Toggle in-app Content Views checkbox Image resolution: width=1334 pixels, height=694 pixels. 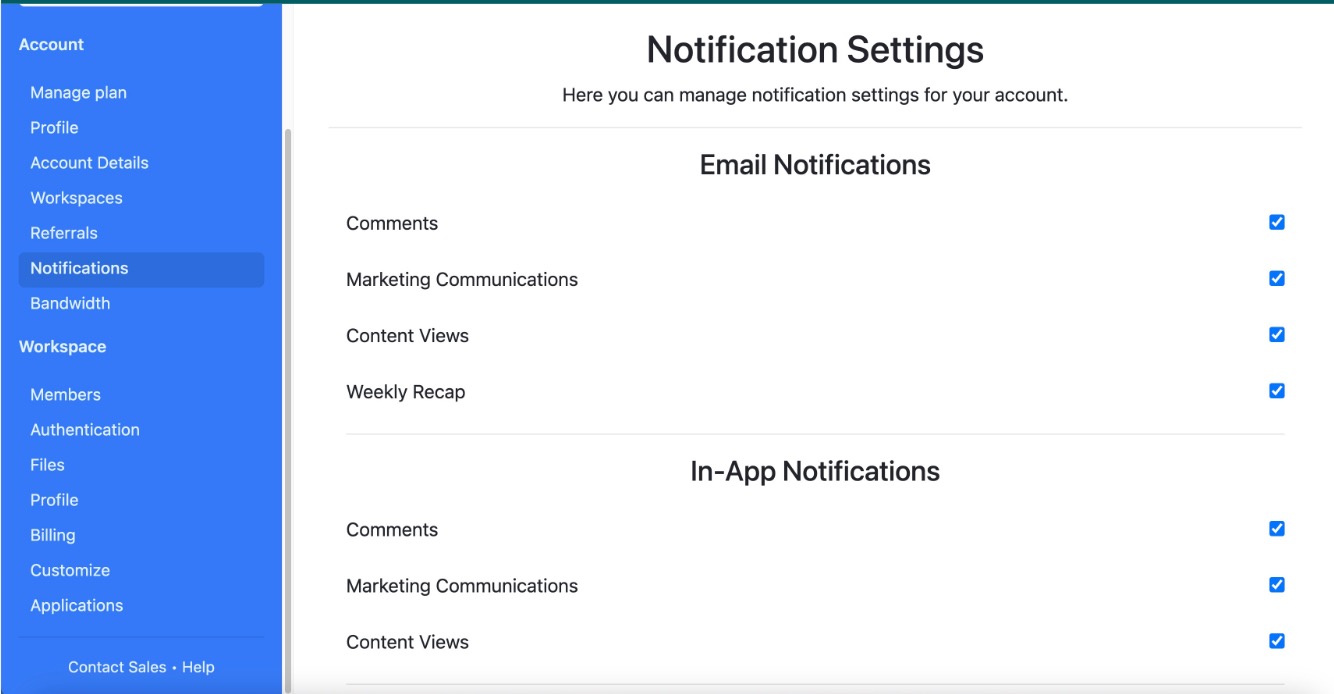pyautogui.click(x=1276, y=640)
